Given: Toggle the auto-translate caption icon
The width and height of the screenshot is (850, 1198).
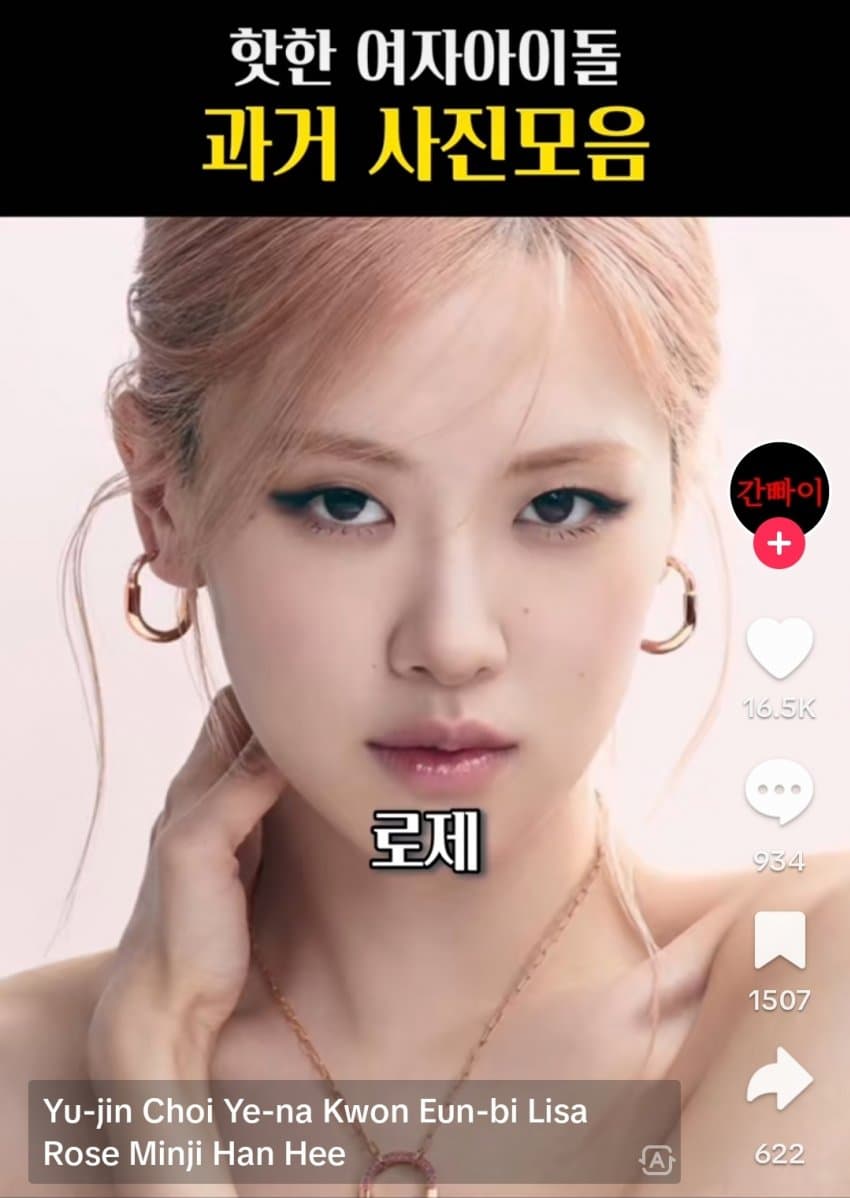Looking at the screenshot, I should (x=656, y=1159).
